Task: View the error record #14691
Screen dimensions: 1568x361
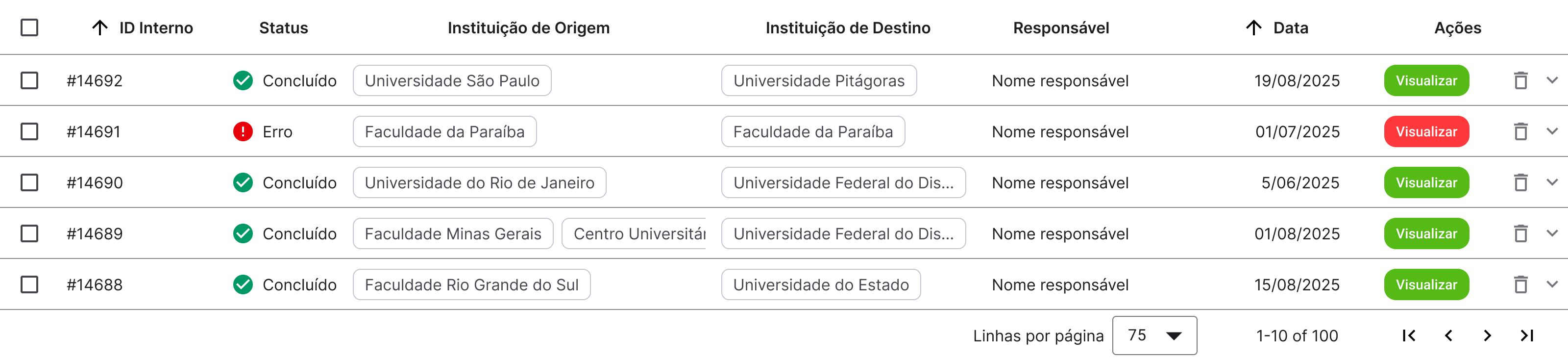Action: [x=1425, y=132]
